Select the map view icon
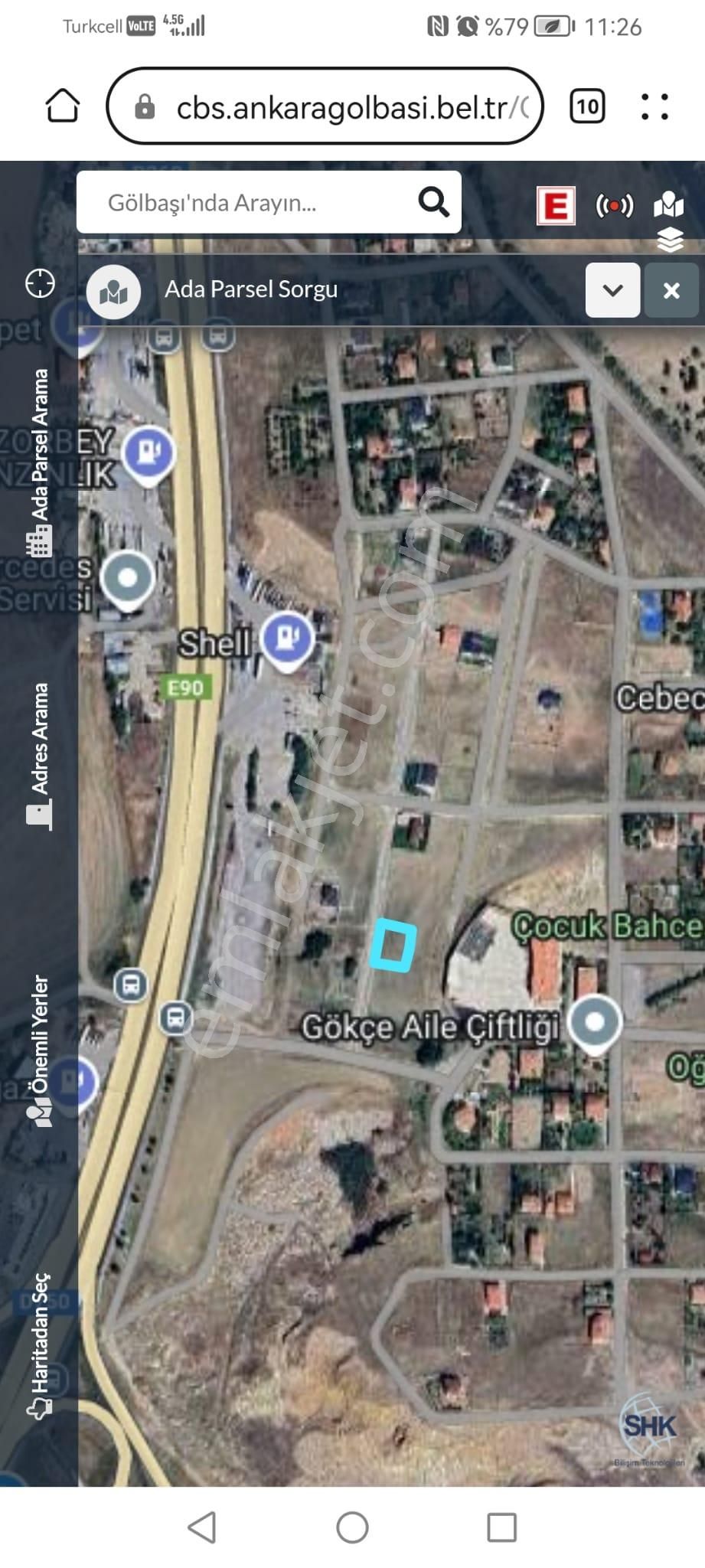This screenshot has width=705, height=1568. (668, 204)
